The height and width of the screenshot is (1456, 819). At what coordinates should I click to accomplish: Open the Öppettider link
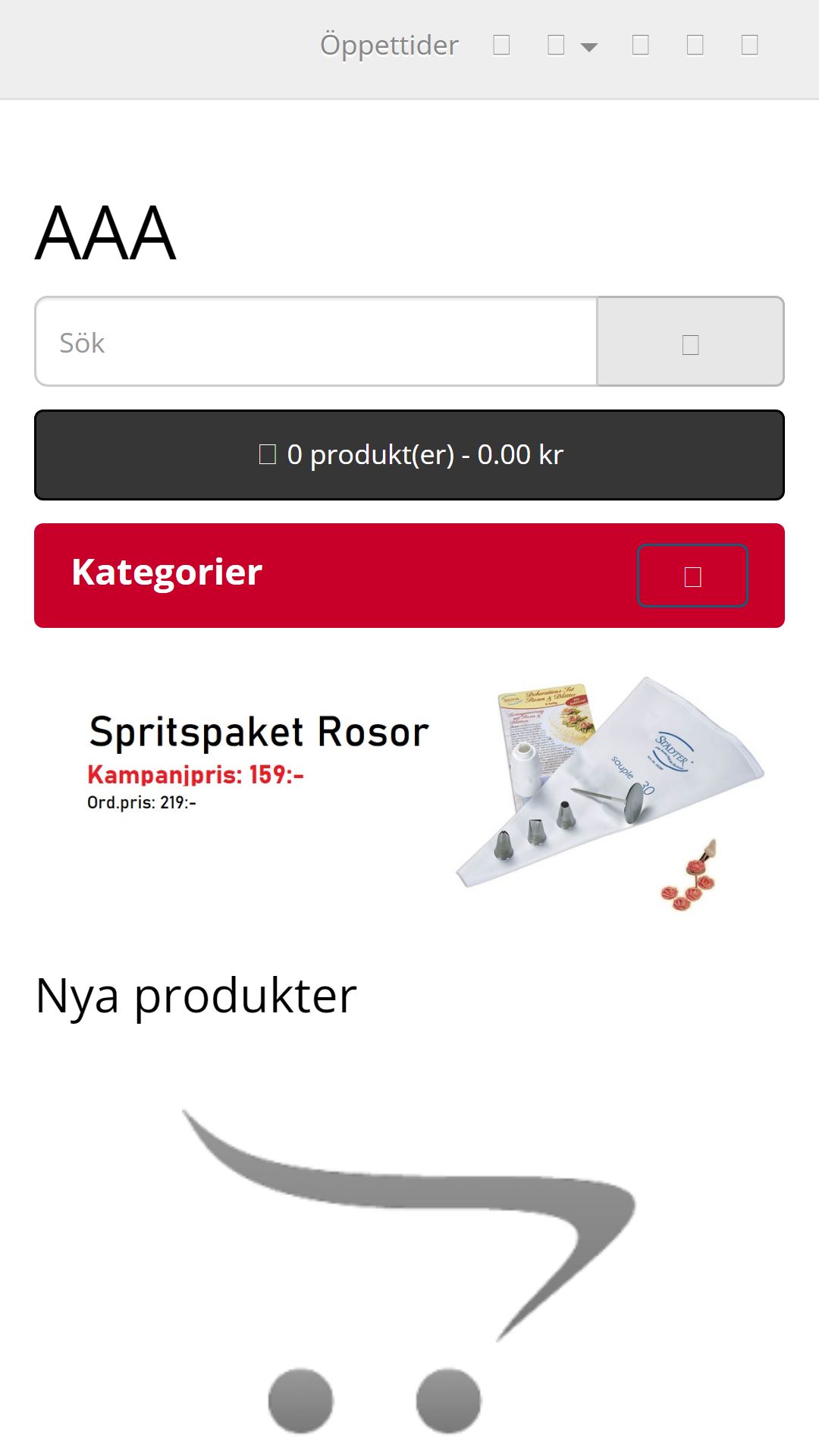pyautogui.click(x=389, y=45)
